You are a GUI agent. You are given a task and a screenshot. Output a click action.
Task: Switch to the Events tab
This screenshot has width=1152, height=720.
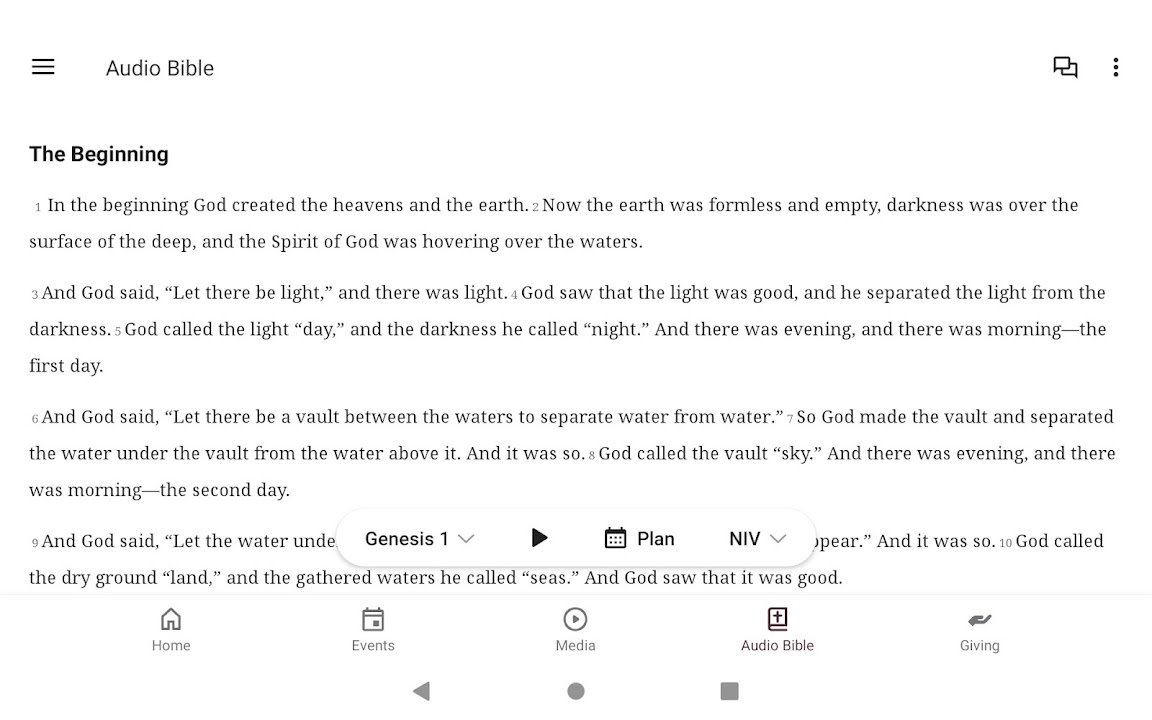click(373, 630)
